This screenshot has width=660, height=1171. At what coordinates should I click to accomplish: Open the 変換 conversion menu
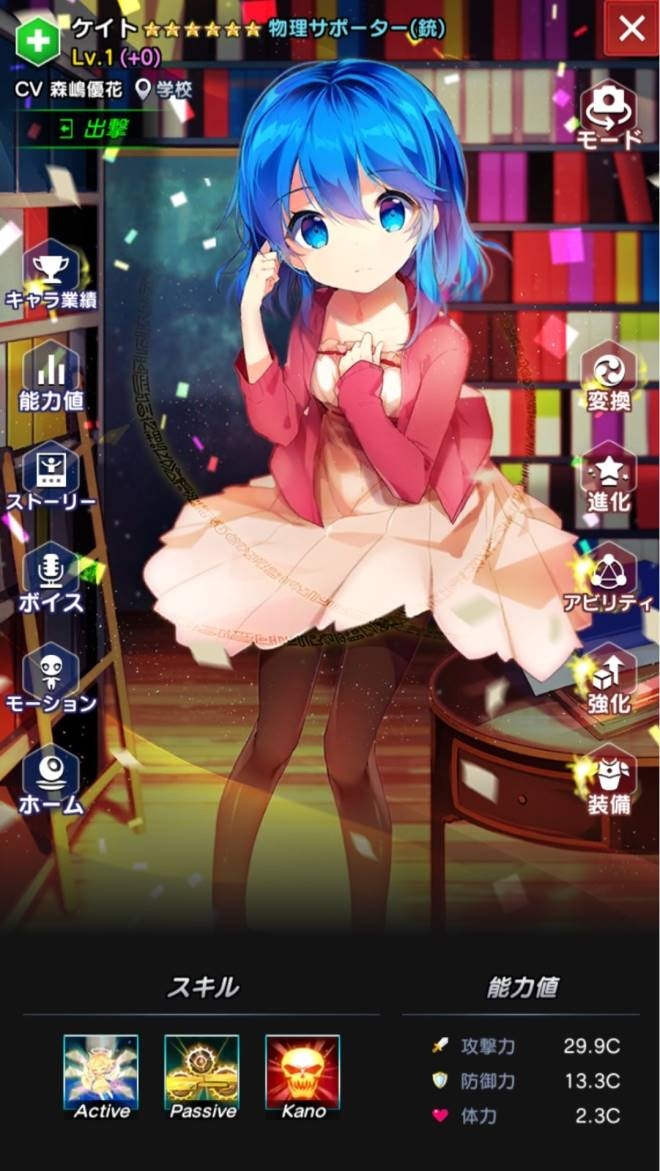pos(609,378)
